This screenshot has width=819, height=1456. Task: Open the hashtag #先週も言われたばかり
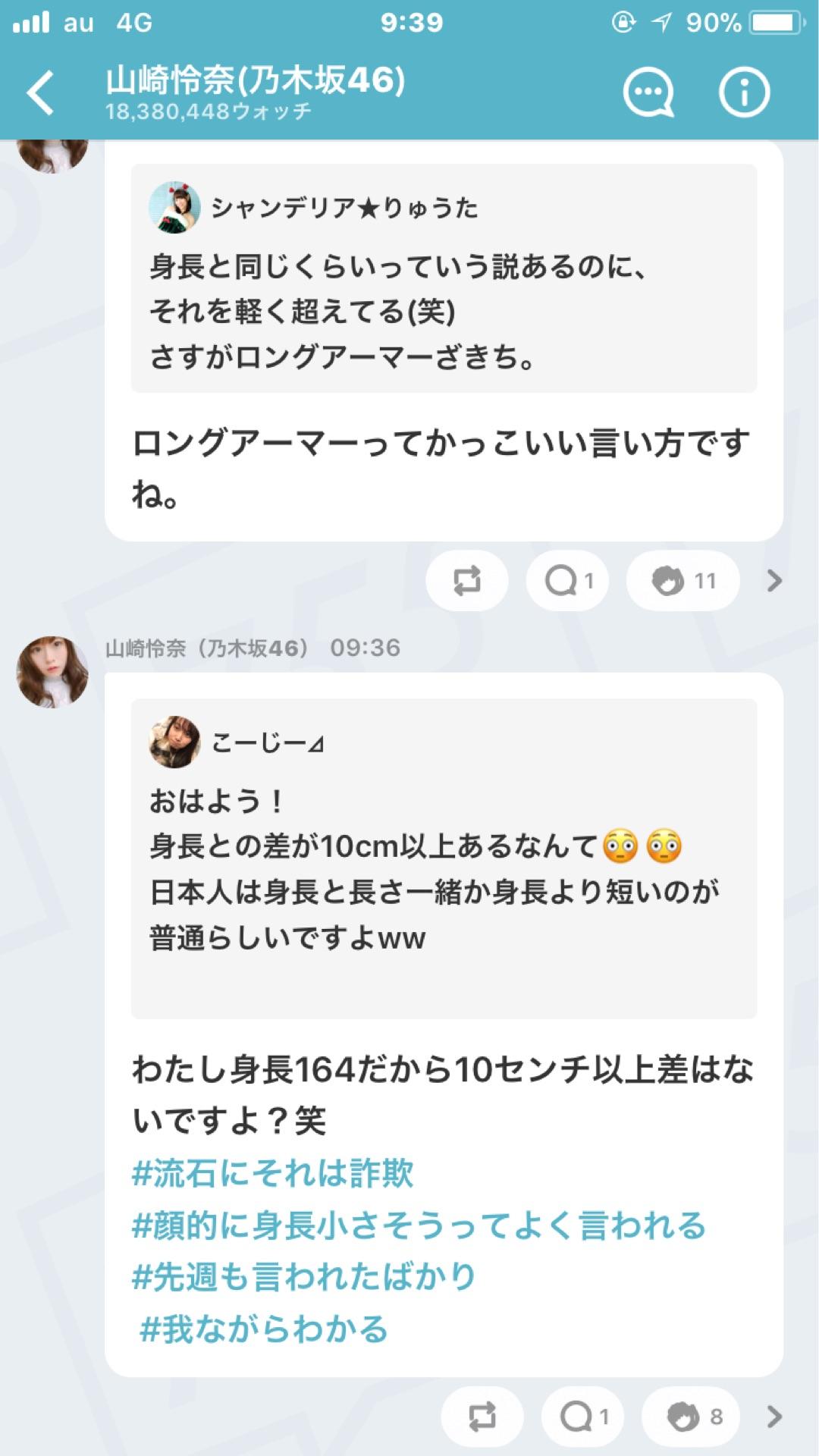[303, 1277]
